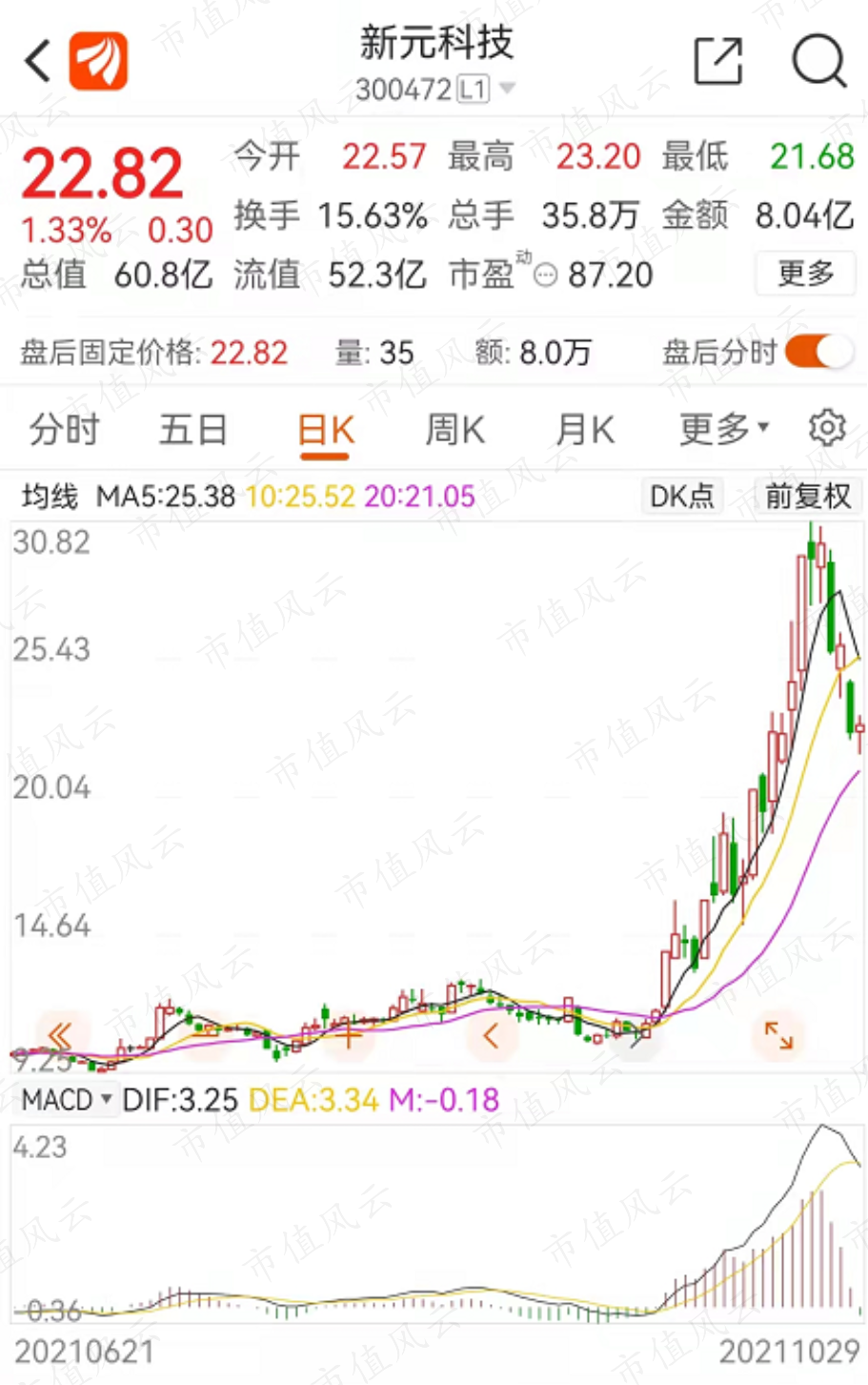The height and width of the screenshot is (1385, 868).
Task: Expand the chart to fullscreen
Action: pos(778,1034)
